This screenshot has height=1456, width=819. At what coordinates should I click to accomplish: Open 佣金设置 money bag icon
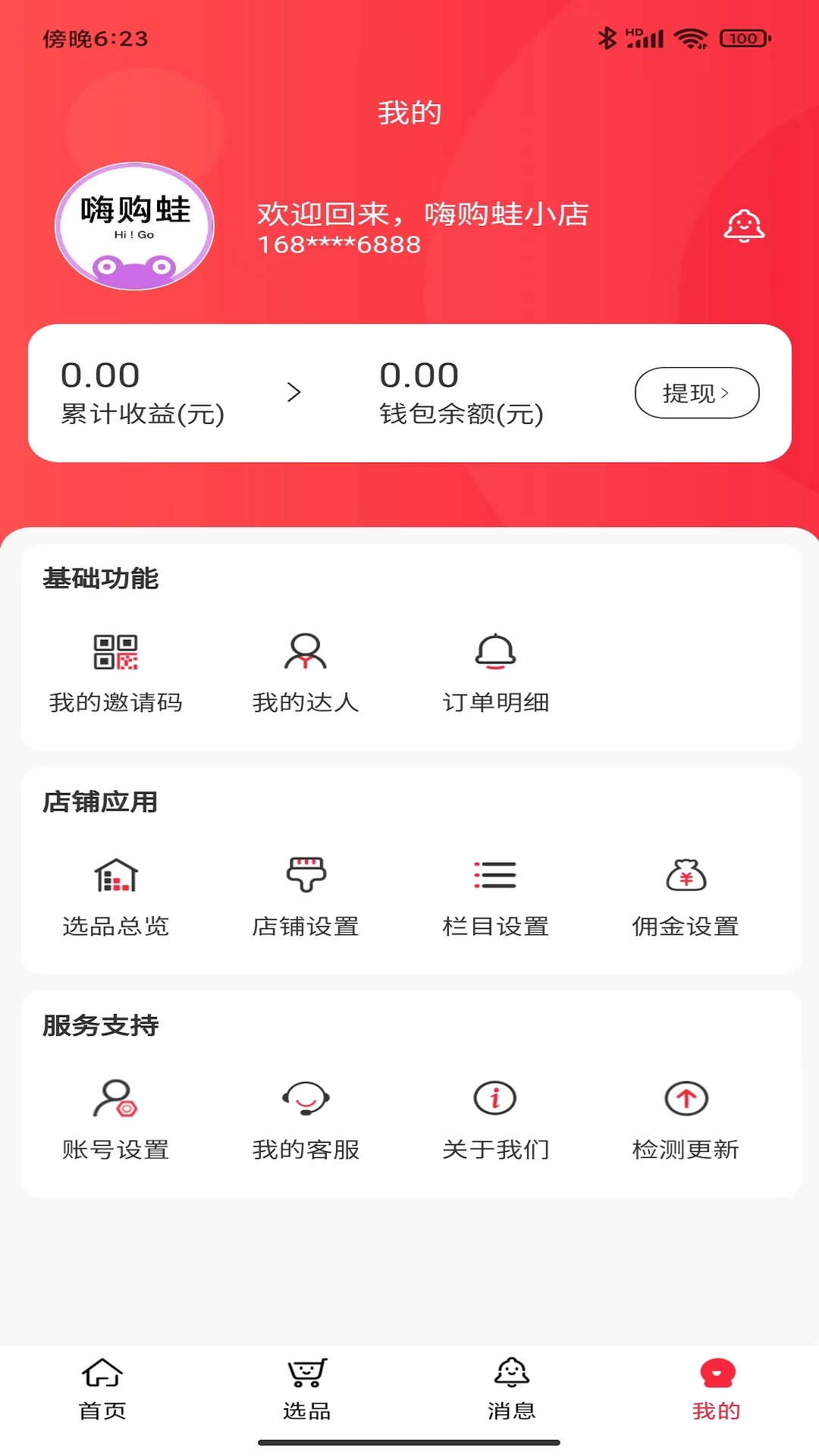click(x=686, y=876)
